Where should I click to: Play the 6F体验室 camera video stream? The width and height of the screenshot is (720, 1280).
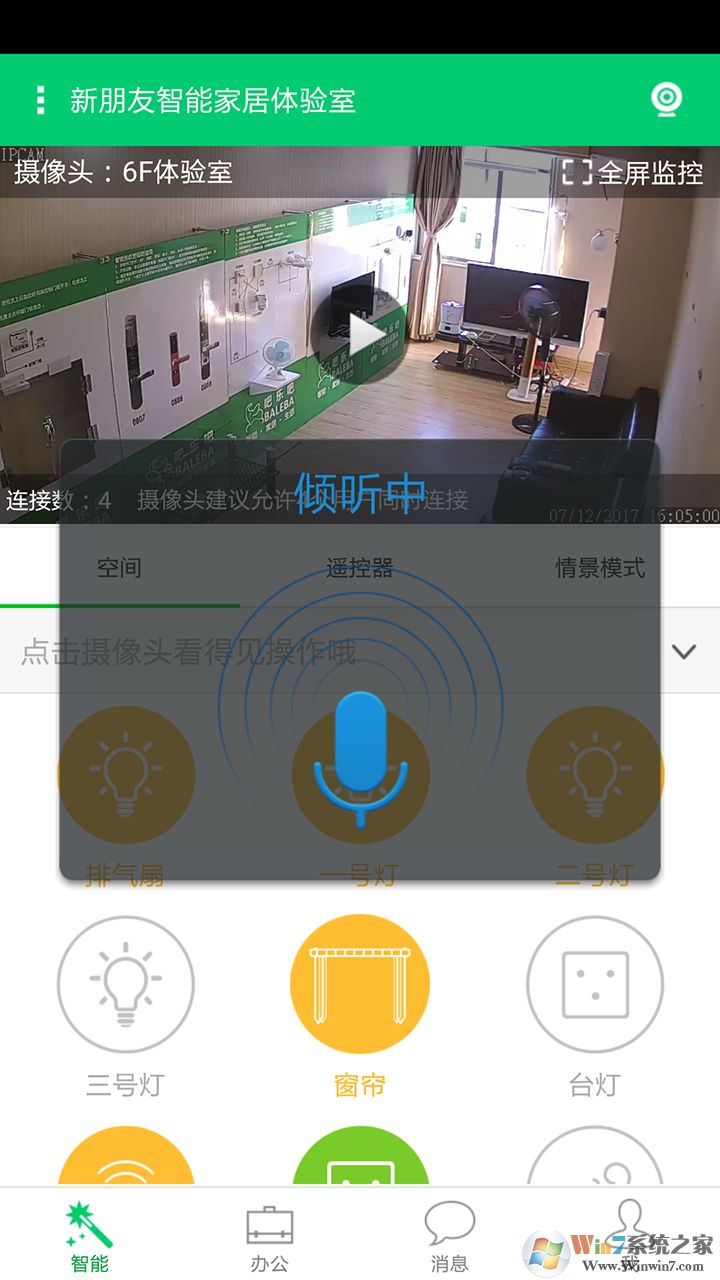click(360, 330)
